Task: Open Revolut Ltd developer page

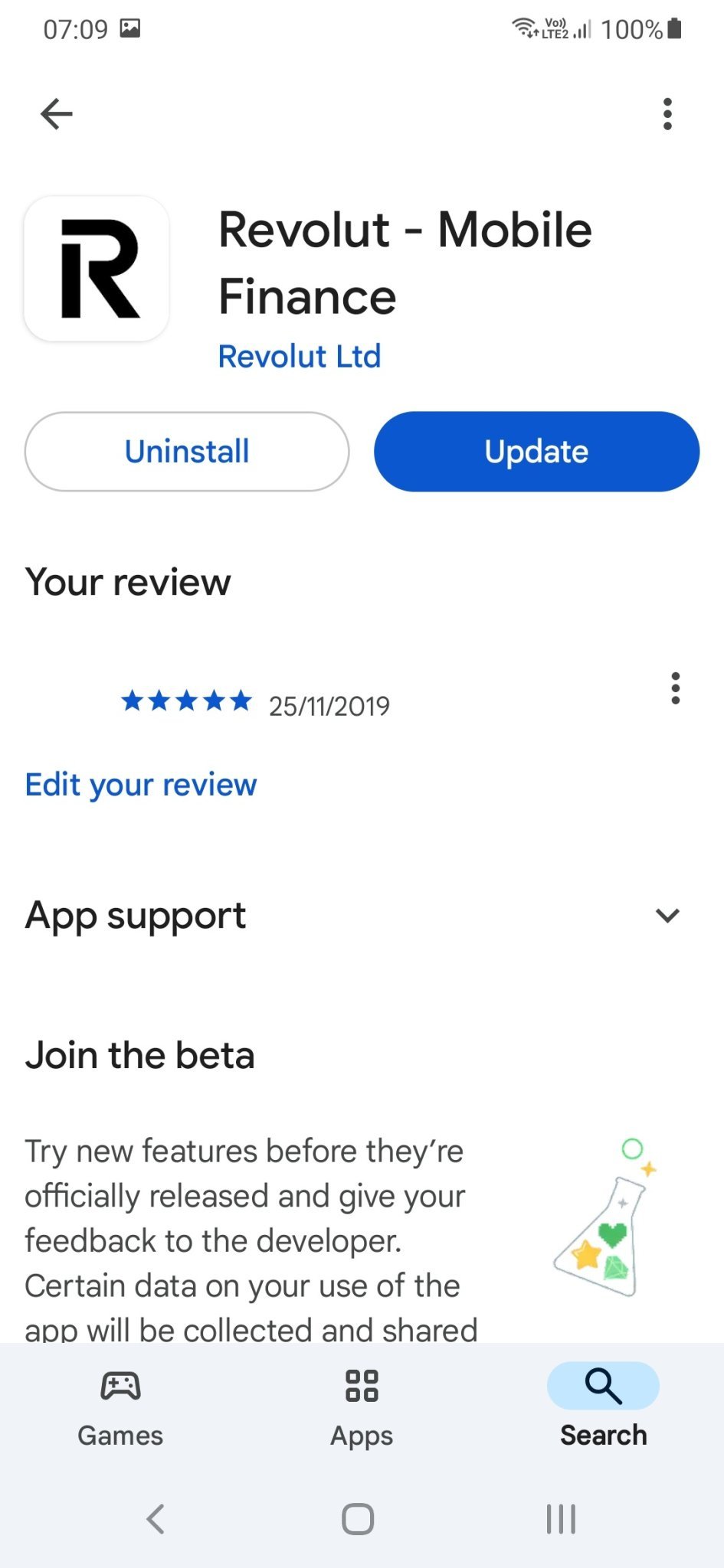Action: point(300,357)
